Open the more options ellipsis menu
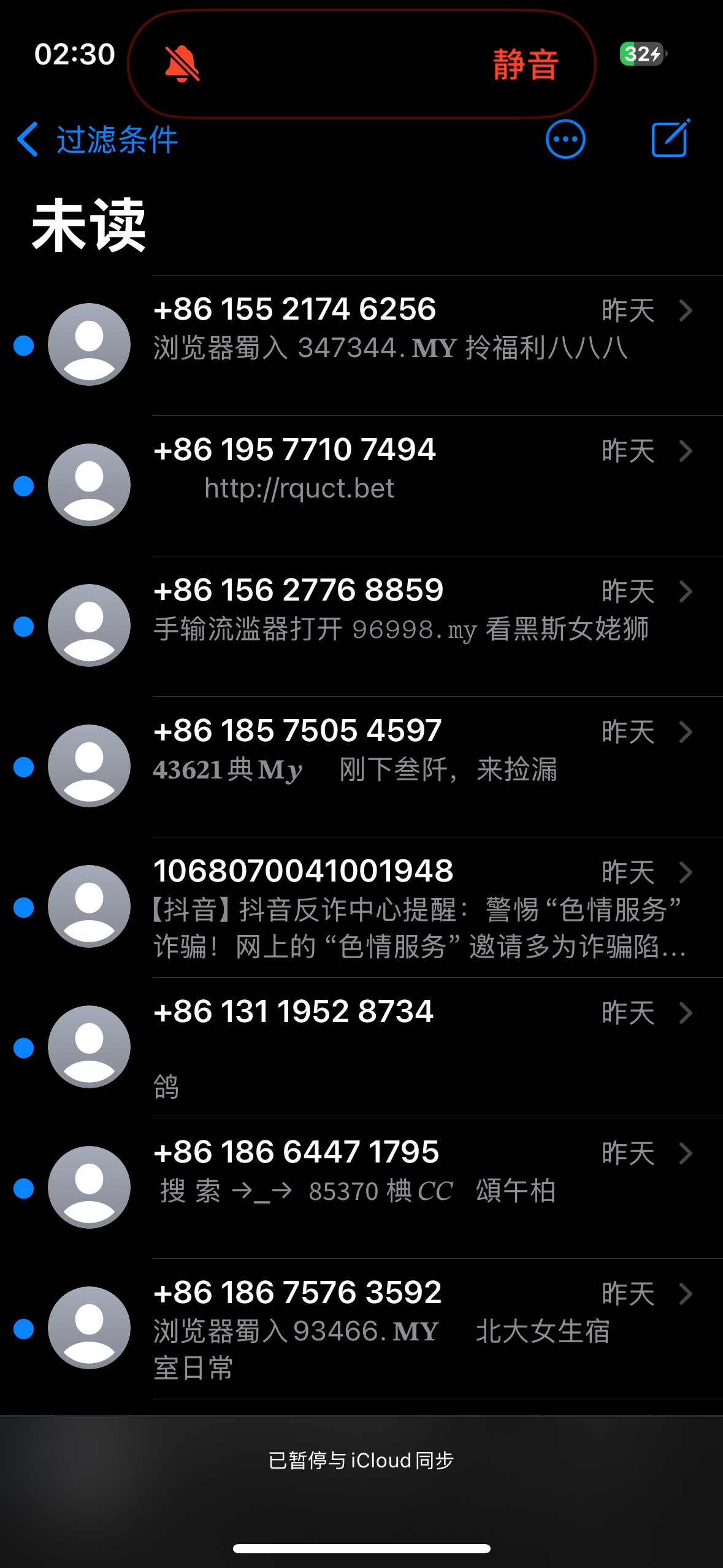This screenshot has height=1568, width=723. (565, 140)
